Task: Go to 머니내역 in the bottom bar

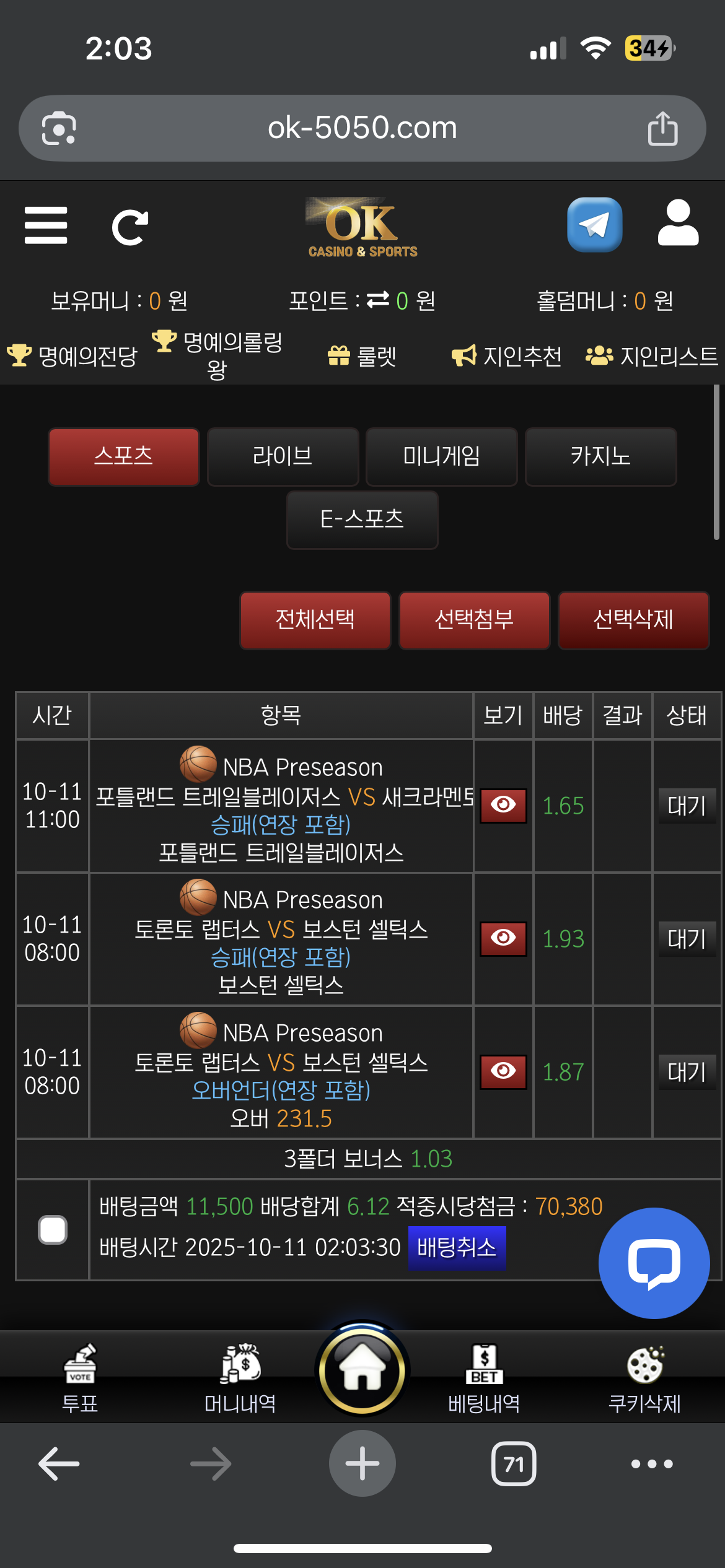Action: click(240, 1379)
